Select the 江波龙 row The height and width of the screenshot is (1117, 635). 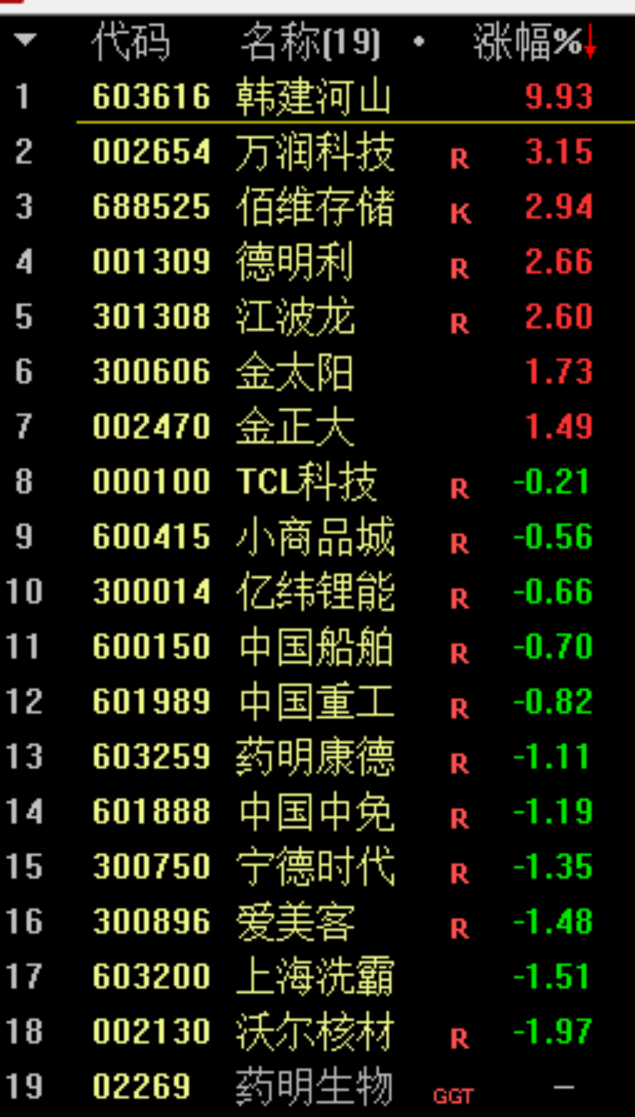295,317
